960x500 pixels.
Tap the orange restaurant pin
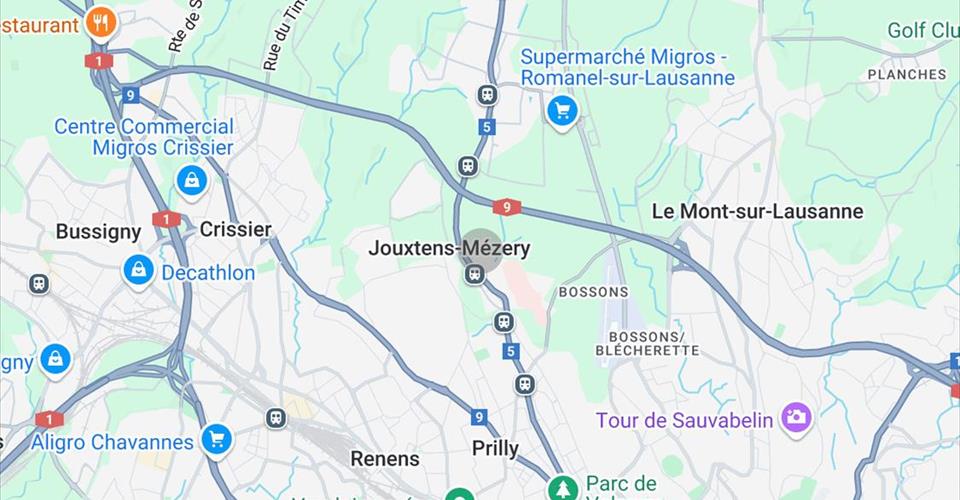pyautogui.click(x=100, y=21)
